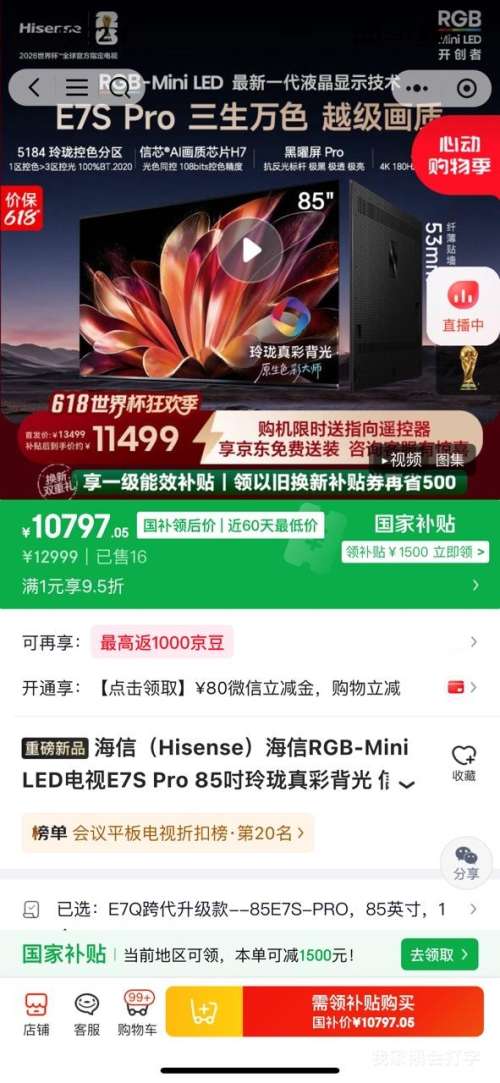The width and height of the screenshot is (500, 1083).
Task: Share this product via 分享
Action: coord(466,863)
